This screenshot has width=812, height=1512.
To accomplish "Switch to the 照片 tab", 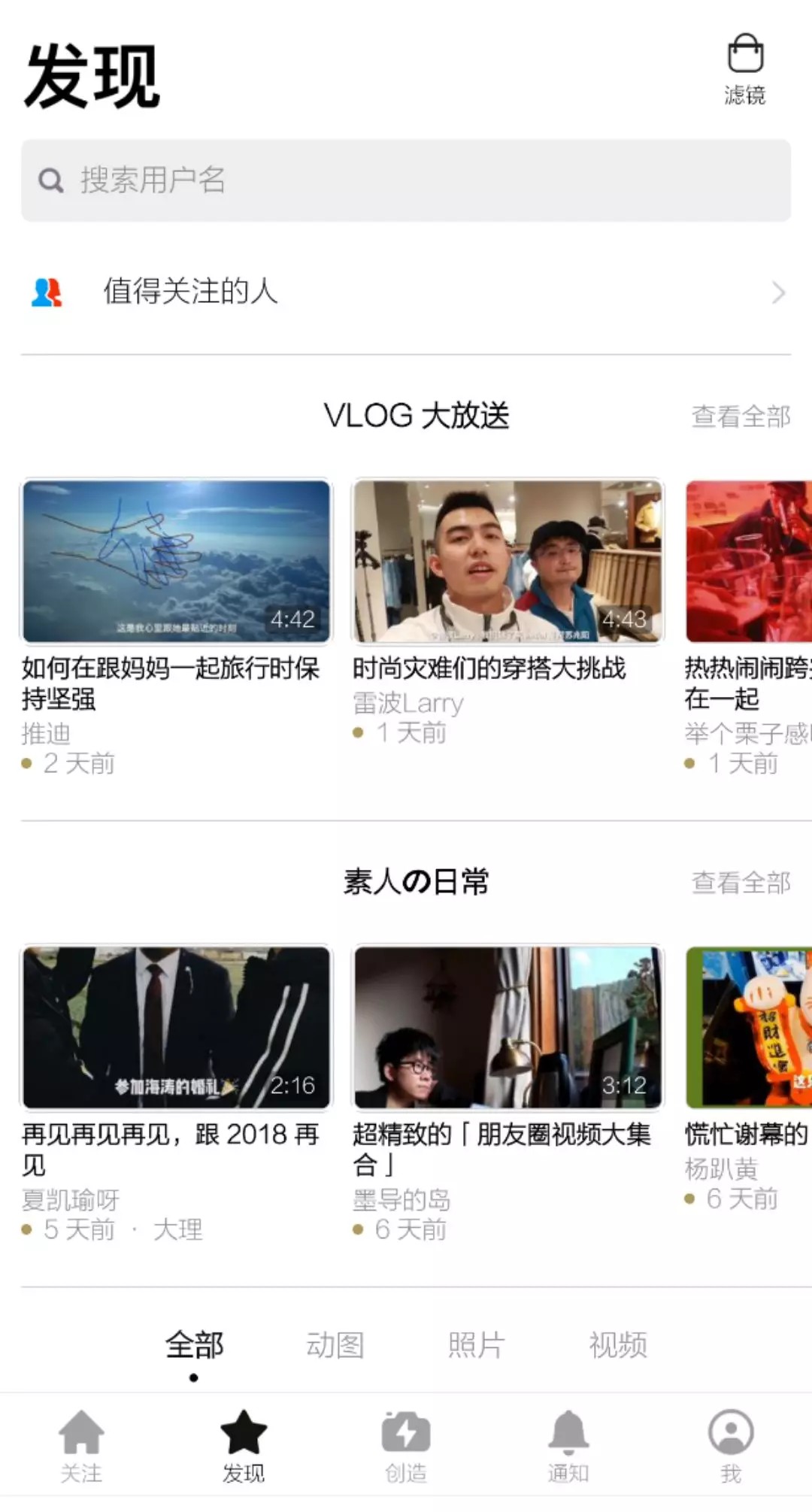I will pyautogui.click(x=477, y=1346).
